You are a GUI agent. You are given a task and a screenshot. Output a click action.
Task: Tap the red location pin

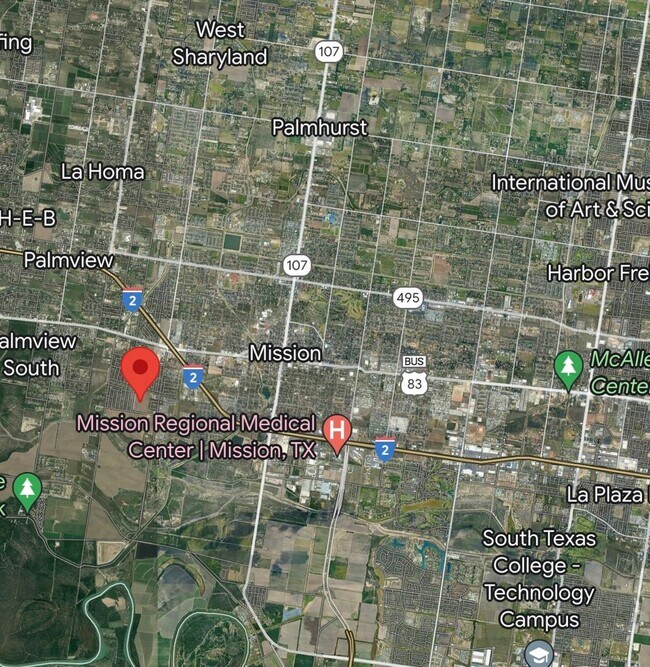point(141,370)
